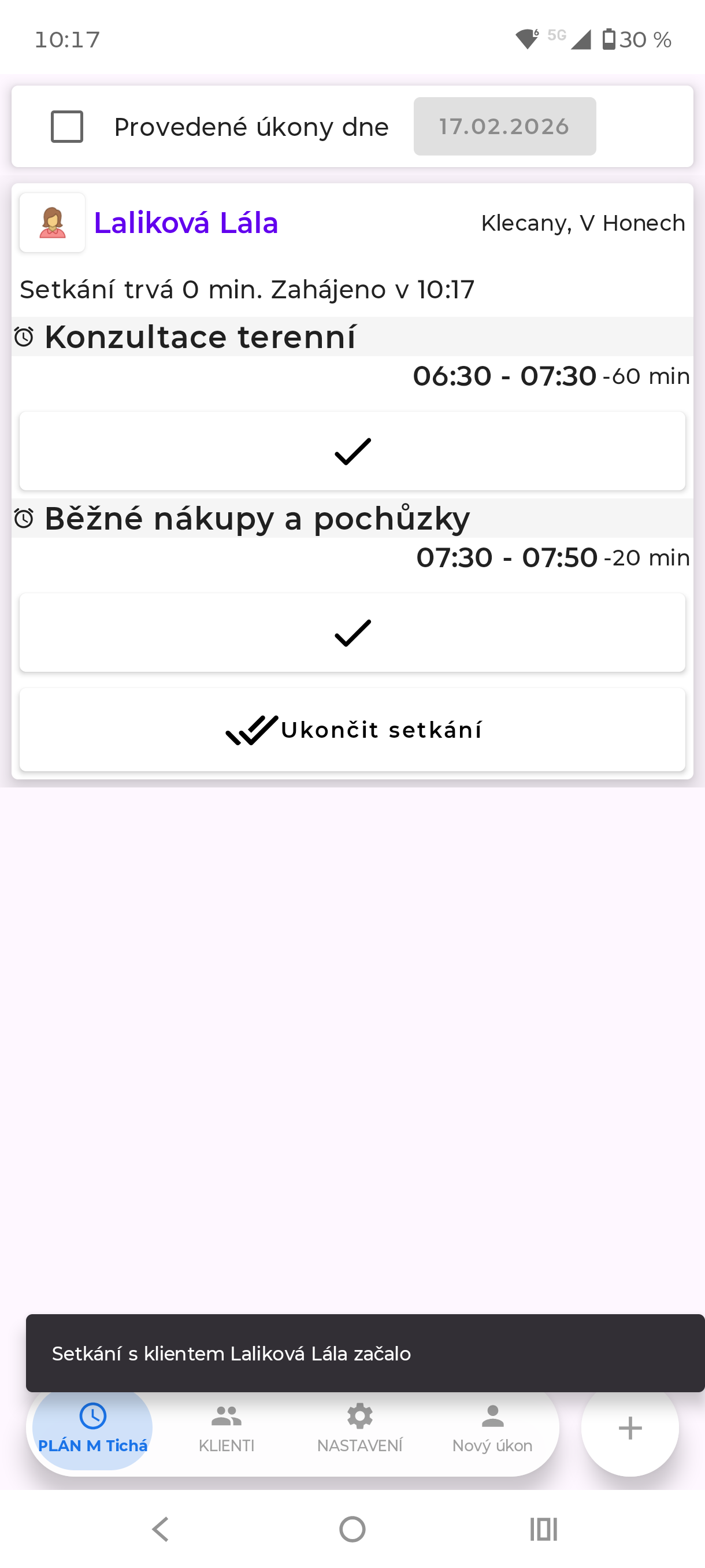Confirm the Konzultace terenní task
This screenshot has width=705, height=1568.
tap(352, 451)
